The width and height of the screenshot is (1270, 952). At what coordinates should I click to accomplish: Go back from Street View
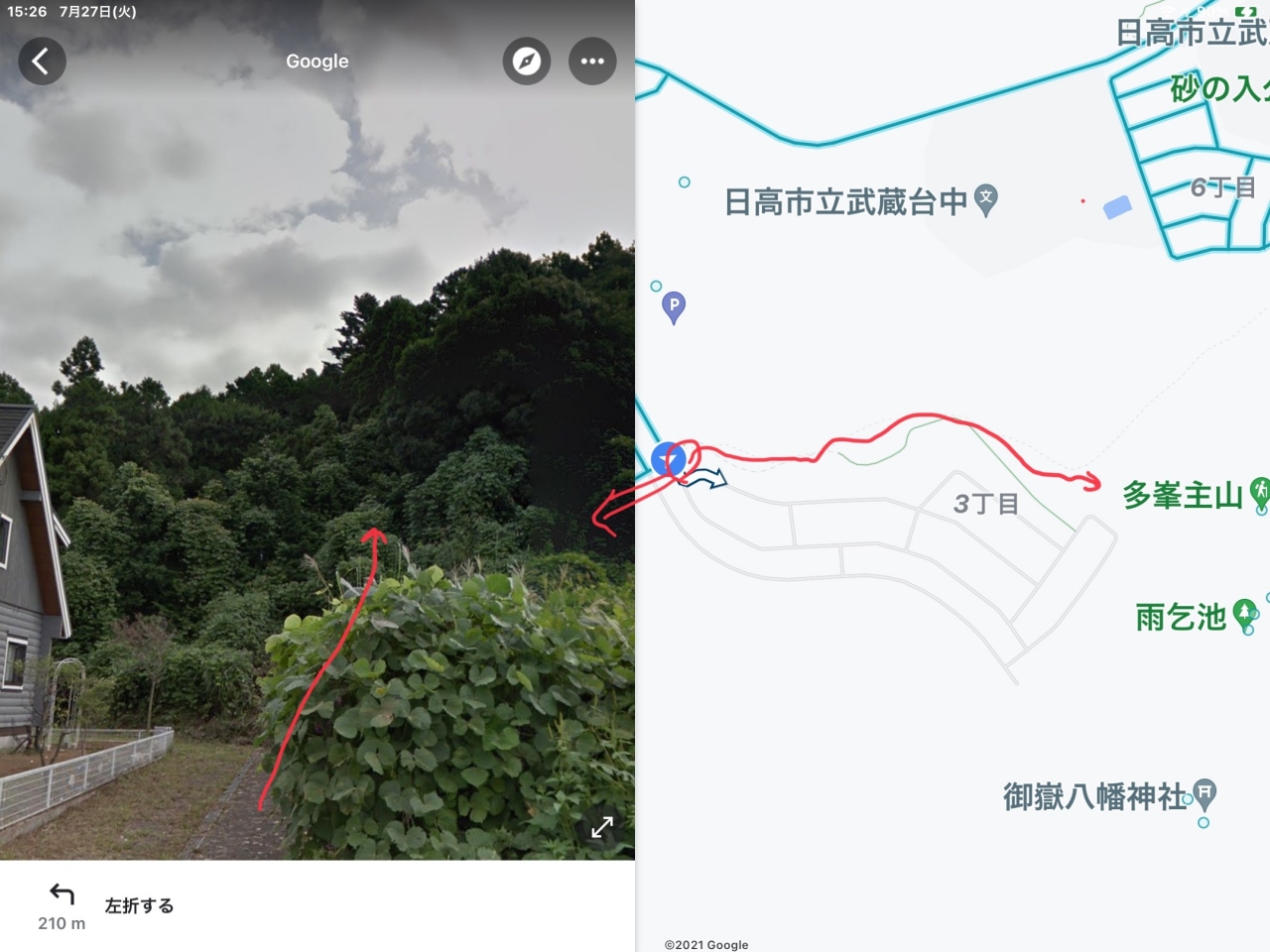point(42,61)
